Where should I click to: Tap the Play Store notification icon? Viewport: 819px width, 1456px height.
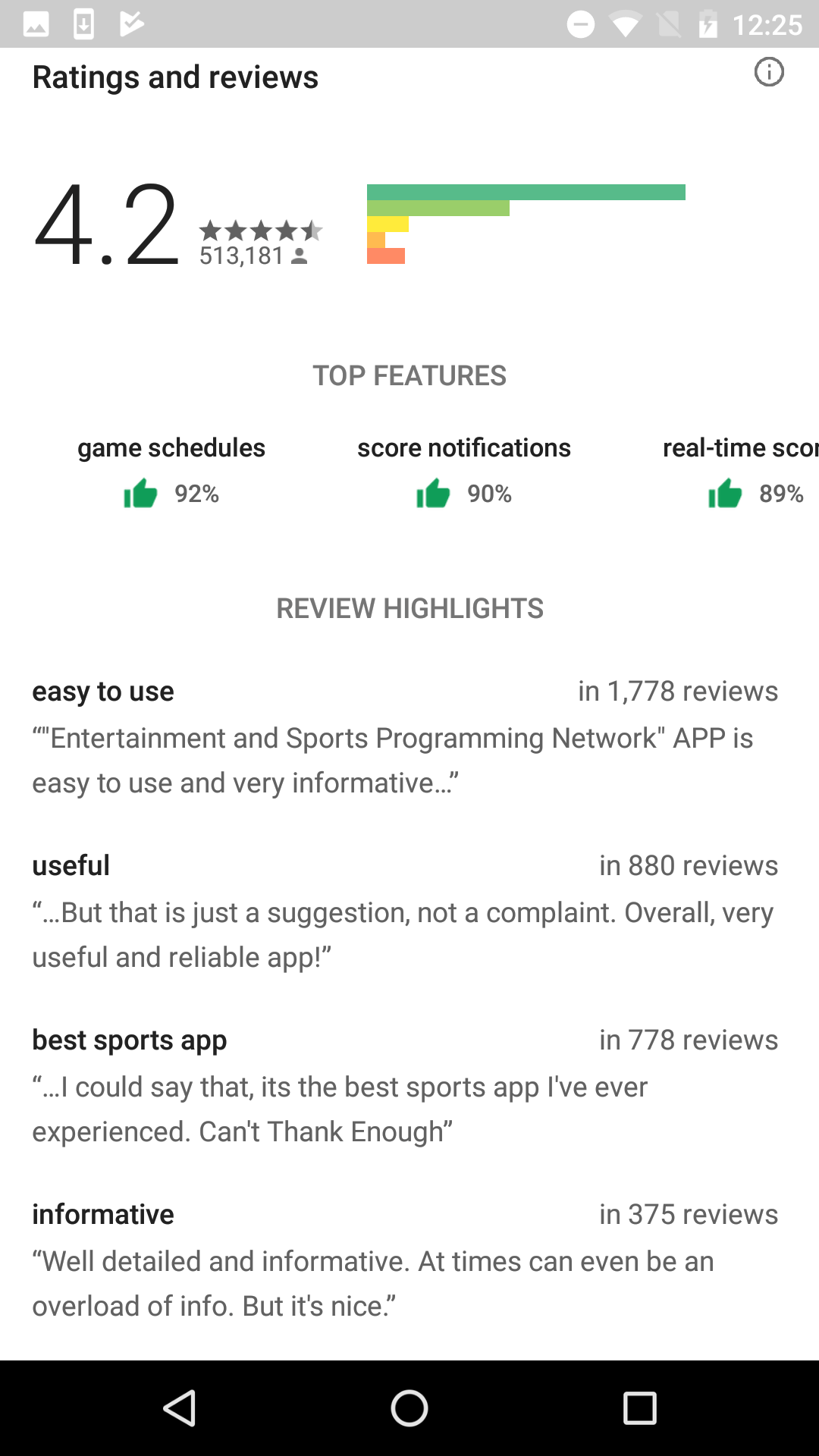tap(133, 24)
